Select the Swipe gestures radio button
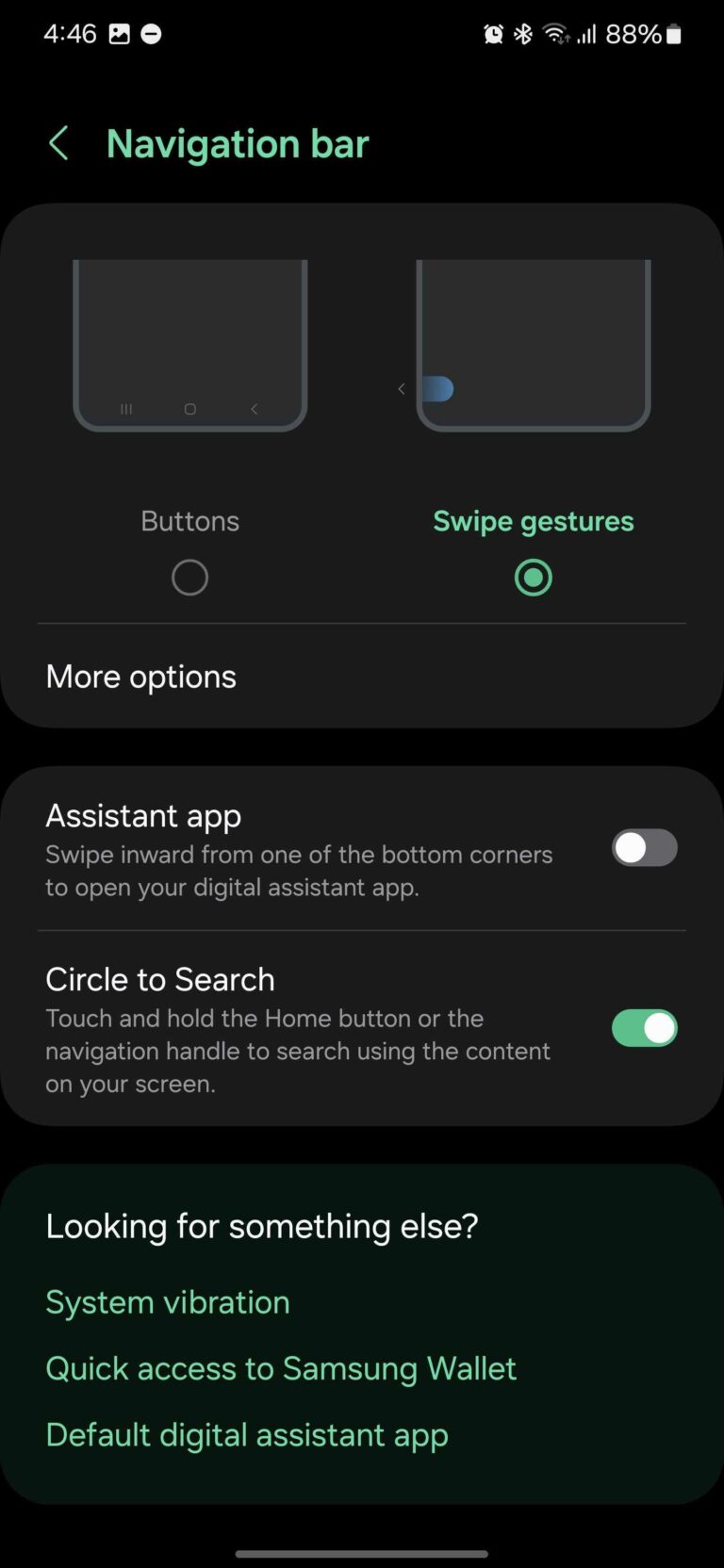 pyautogui.click(x=533, y=577)
